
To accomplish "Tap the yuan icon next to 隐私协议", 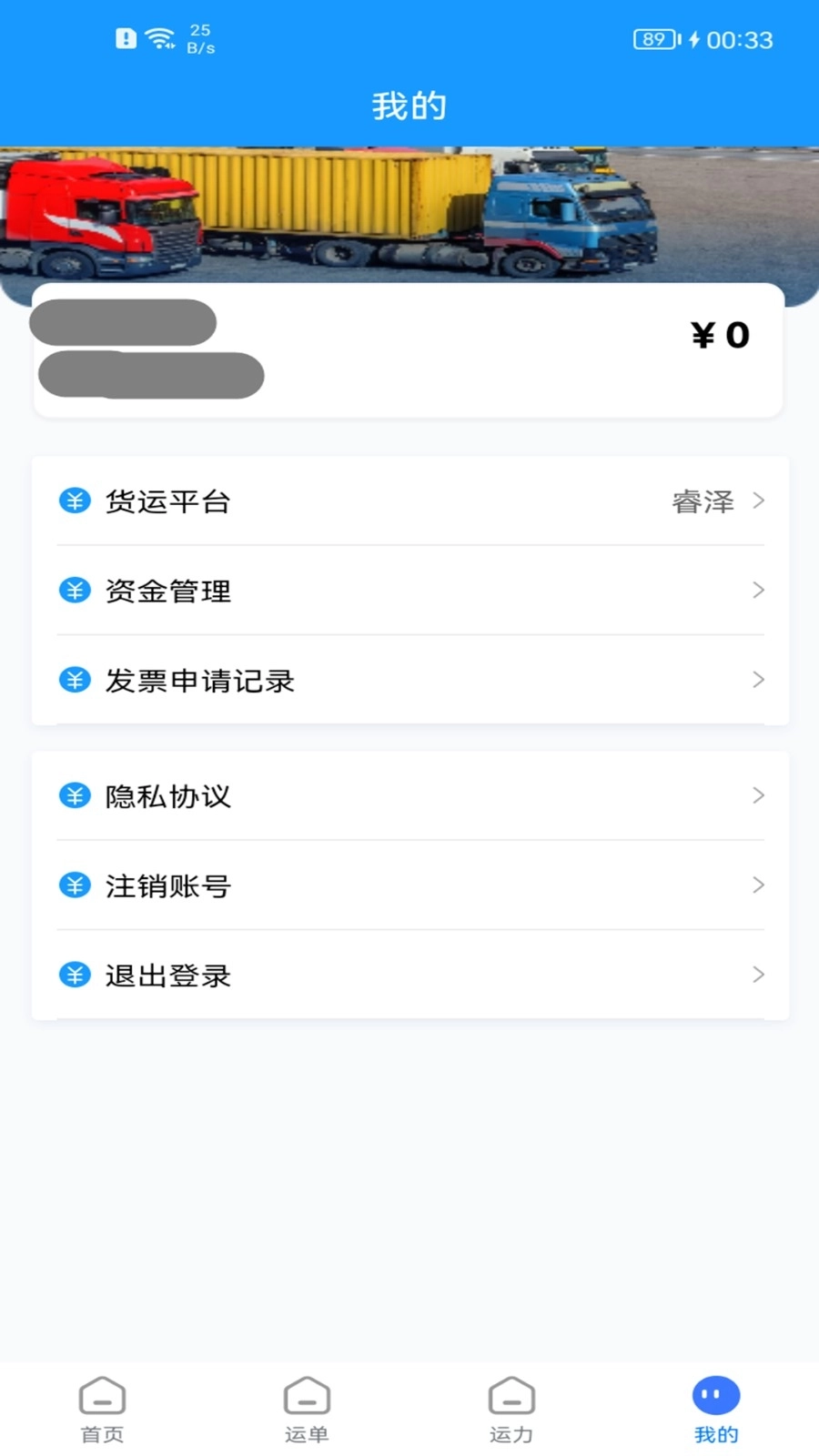I will click(75, 795).
